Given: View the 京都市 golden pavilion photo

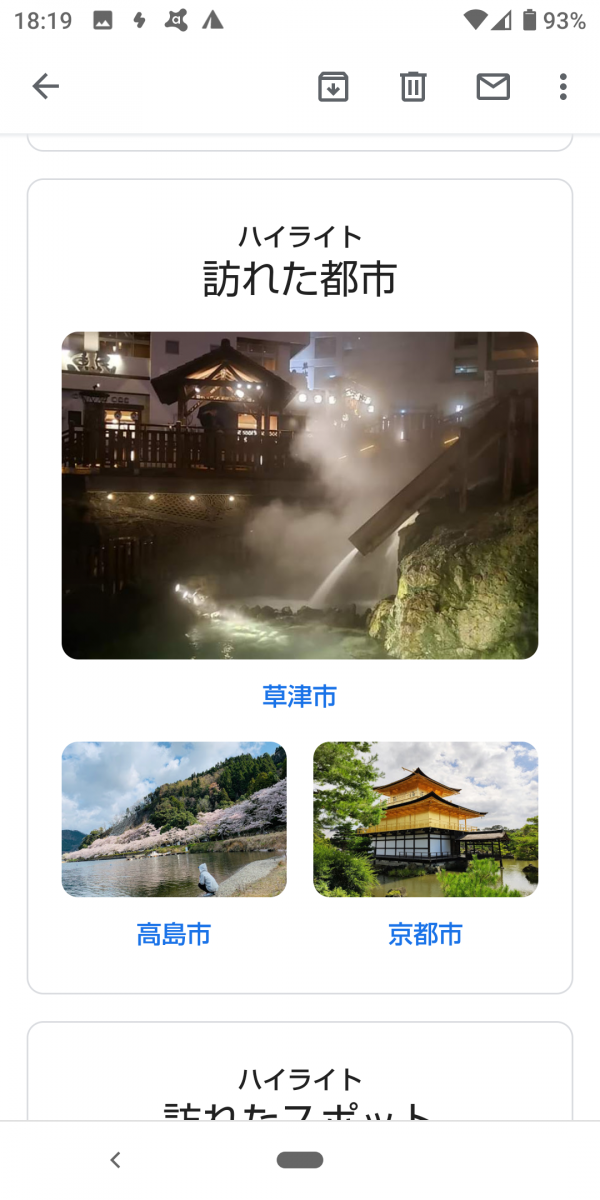Looking at the screenshot, I should 426,819.
